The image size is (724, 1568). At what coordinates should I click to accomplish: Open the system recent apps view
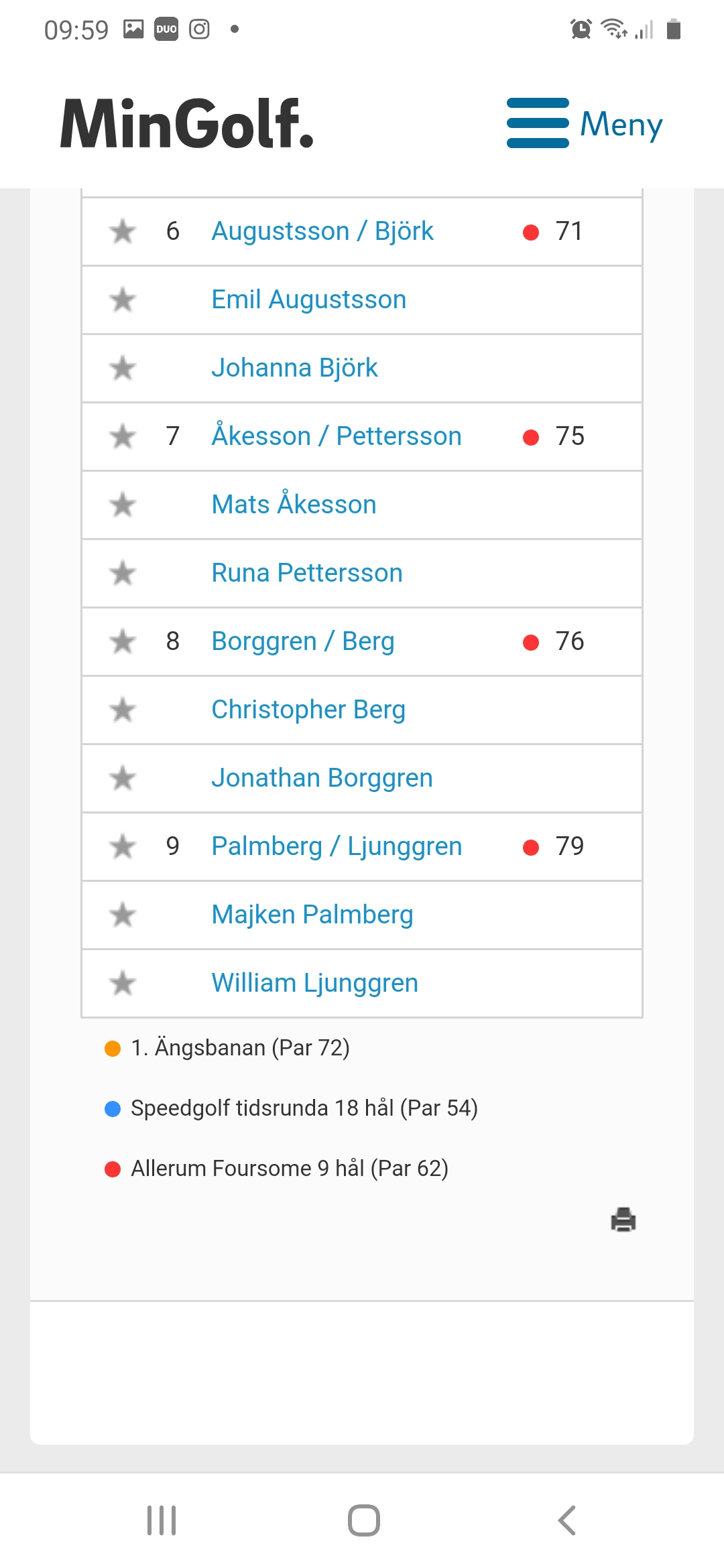click(x=162, y=1520)
